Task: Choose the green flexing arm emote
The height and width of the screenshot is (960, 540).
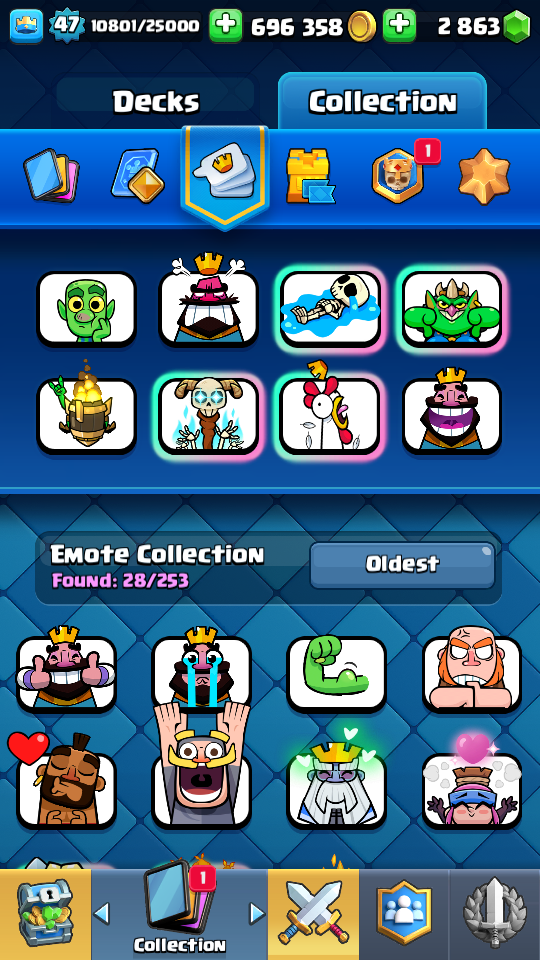Action: pyautogui.click(x=337, y=673)
